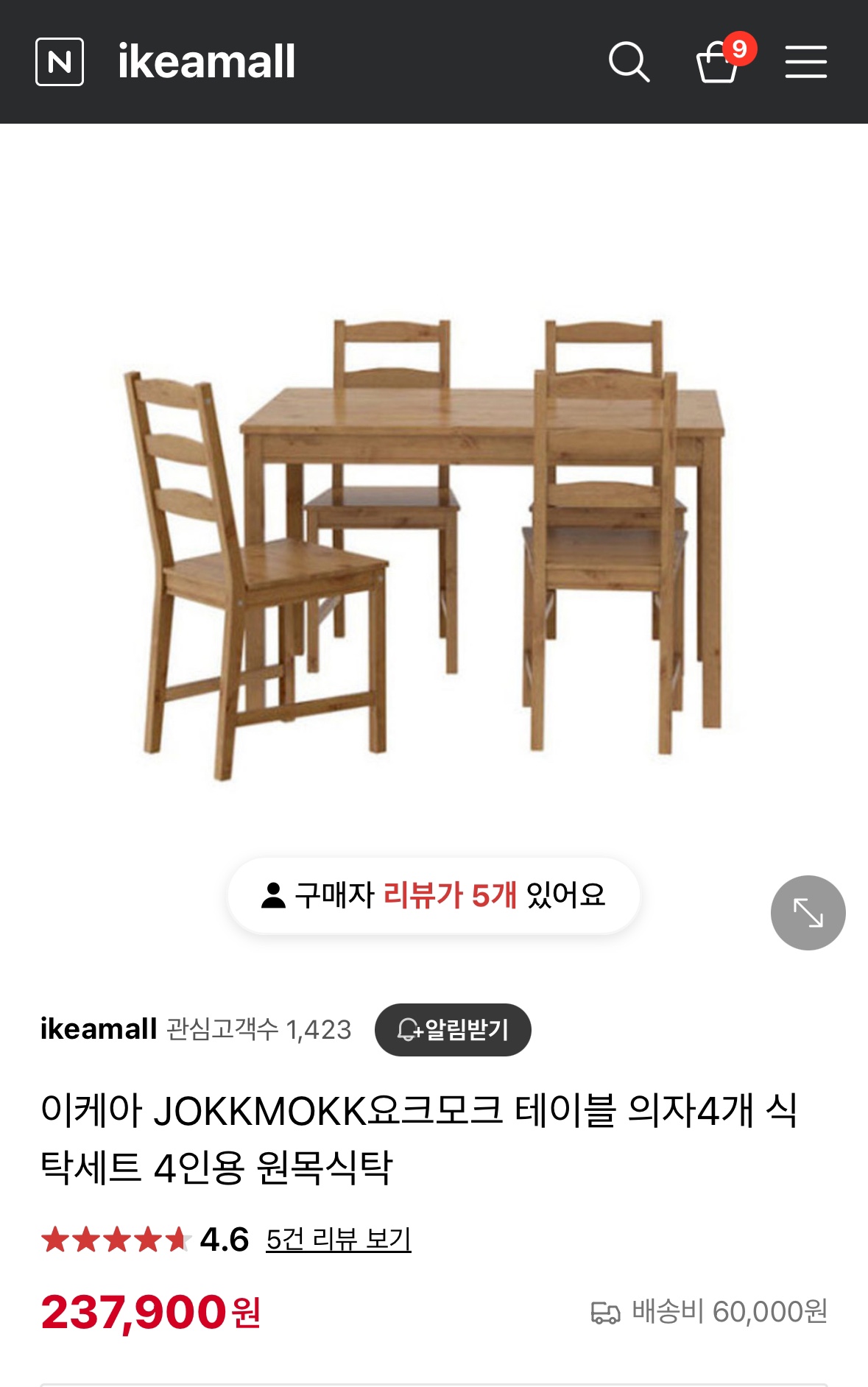
Task: Tap the 알림받기 notification button
Action: pyautogui.click(x=453, y=1029)
